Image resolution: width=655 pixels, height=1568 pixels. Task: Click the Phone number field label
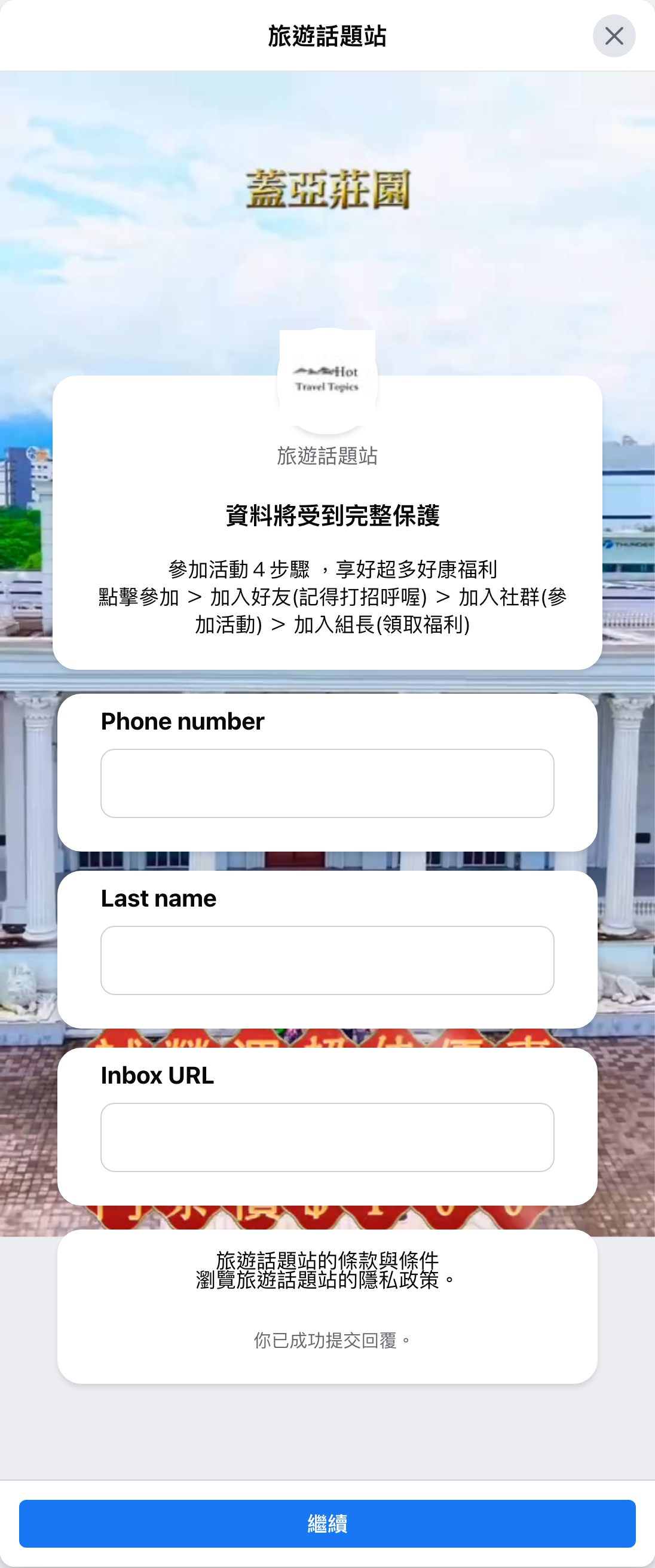coord(181,722)
